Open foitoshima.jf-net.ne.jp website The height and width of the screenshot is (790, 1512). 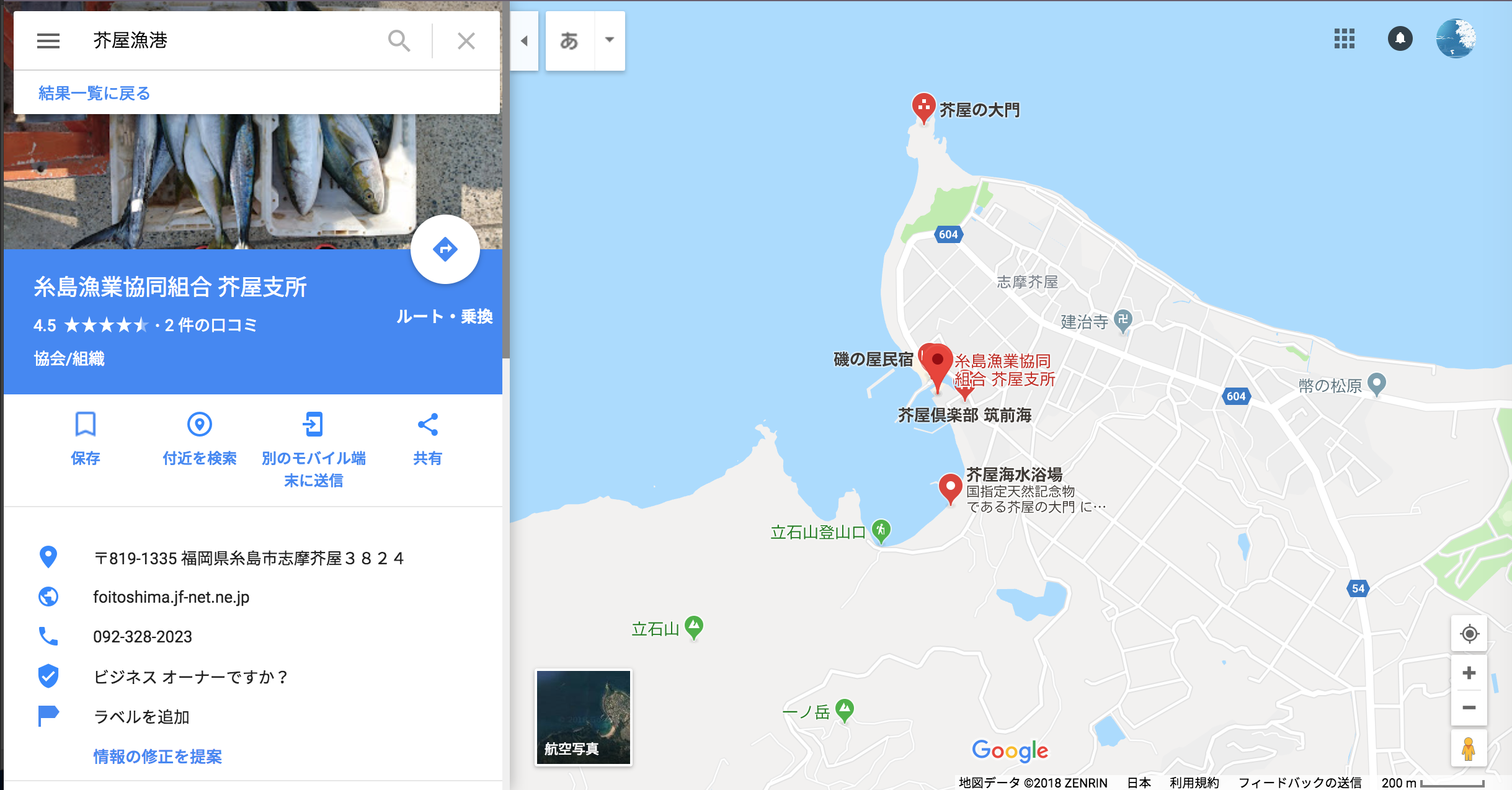[171, 597]
